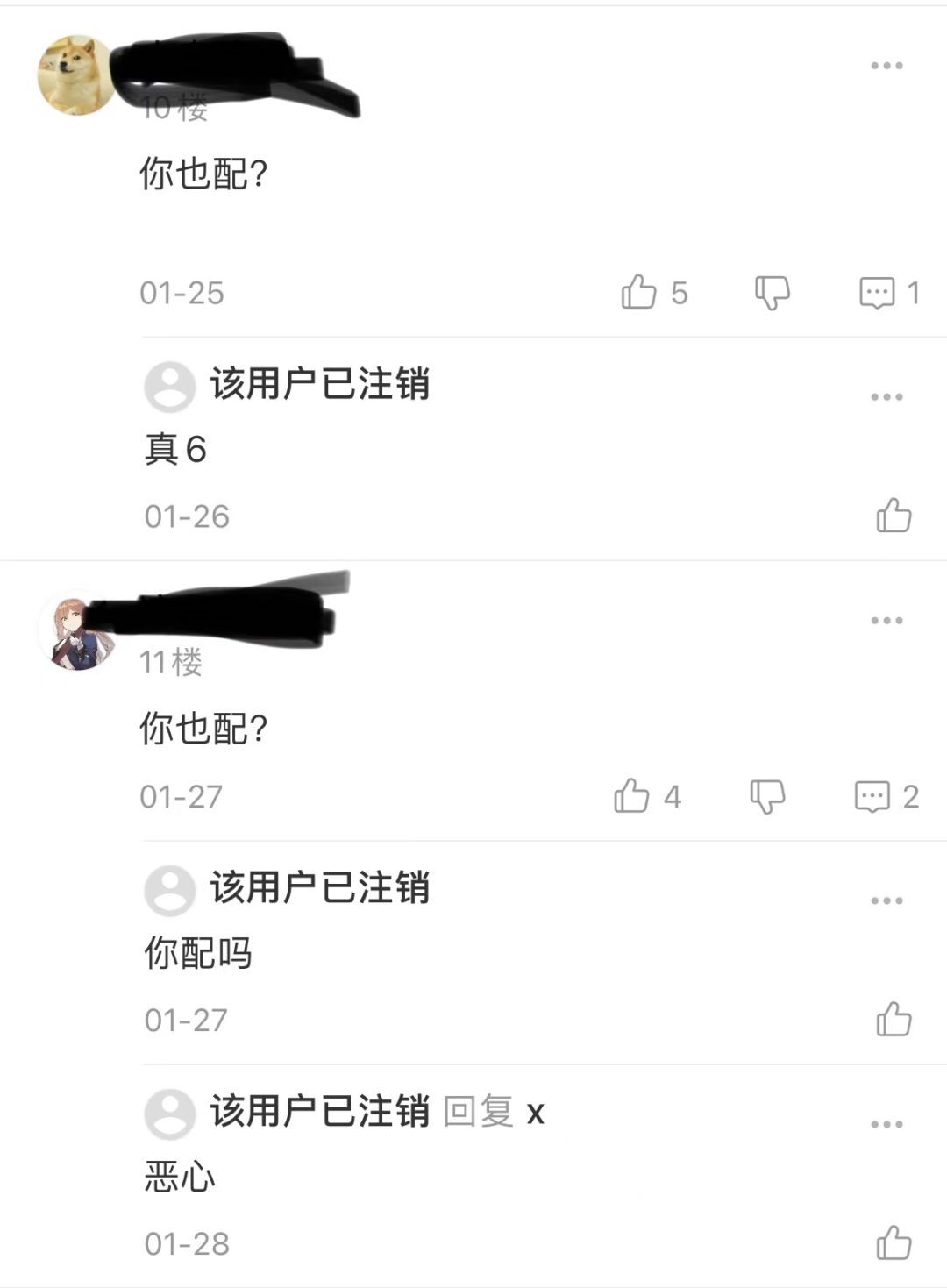Click the username "该用户已注销" above "你配吗"
This screenshot has height=1288, width=947.
tap(322, 888)
